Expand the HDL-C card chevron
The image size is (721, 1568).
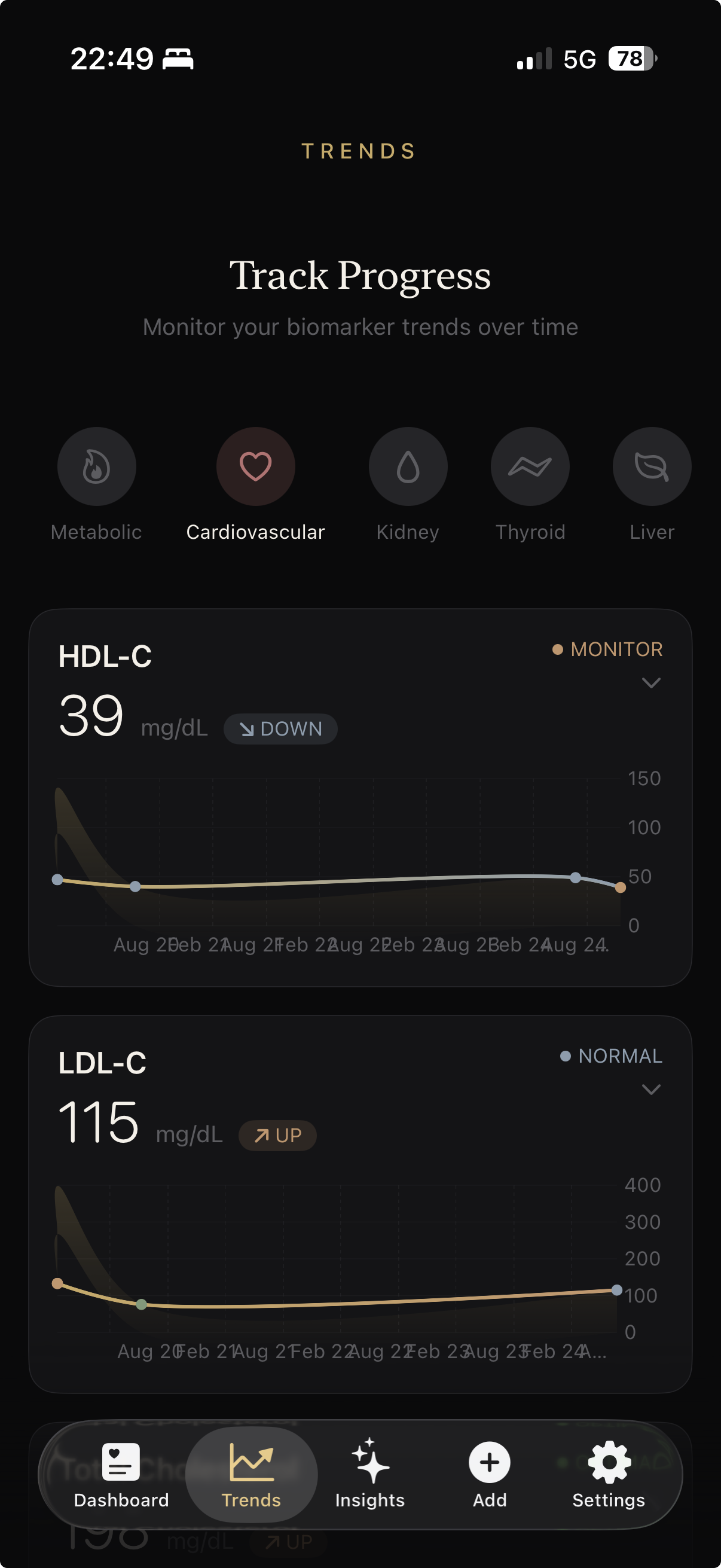pos(651,683)
